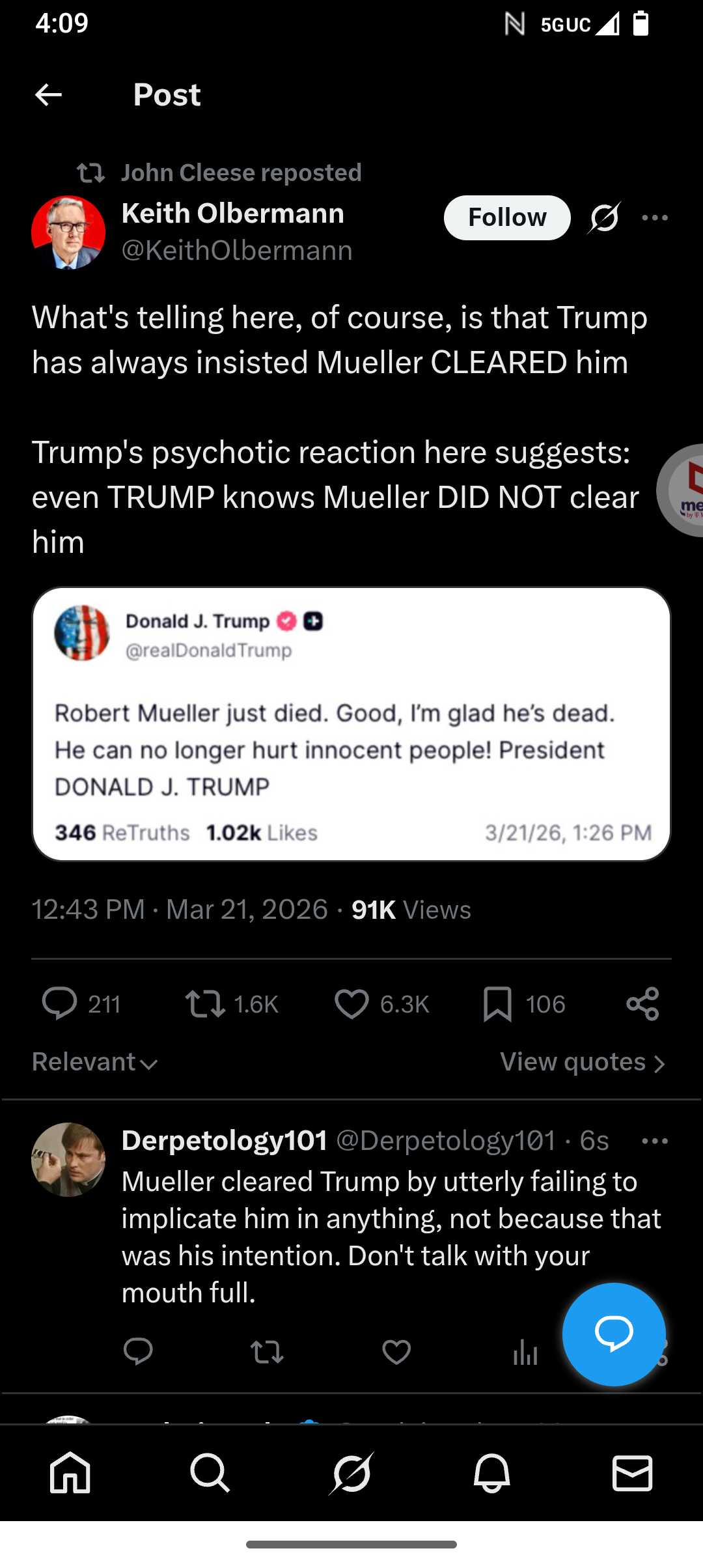
Task: Open Keith Olbermann's profile picture
Action: (x=68, y=232)
